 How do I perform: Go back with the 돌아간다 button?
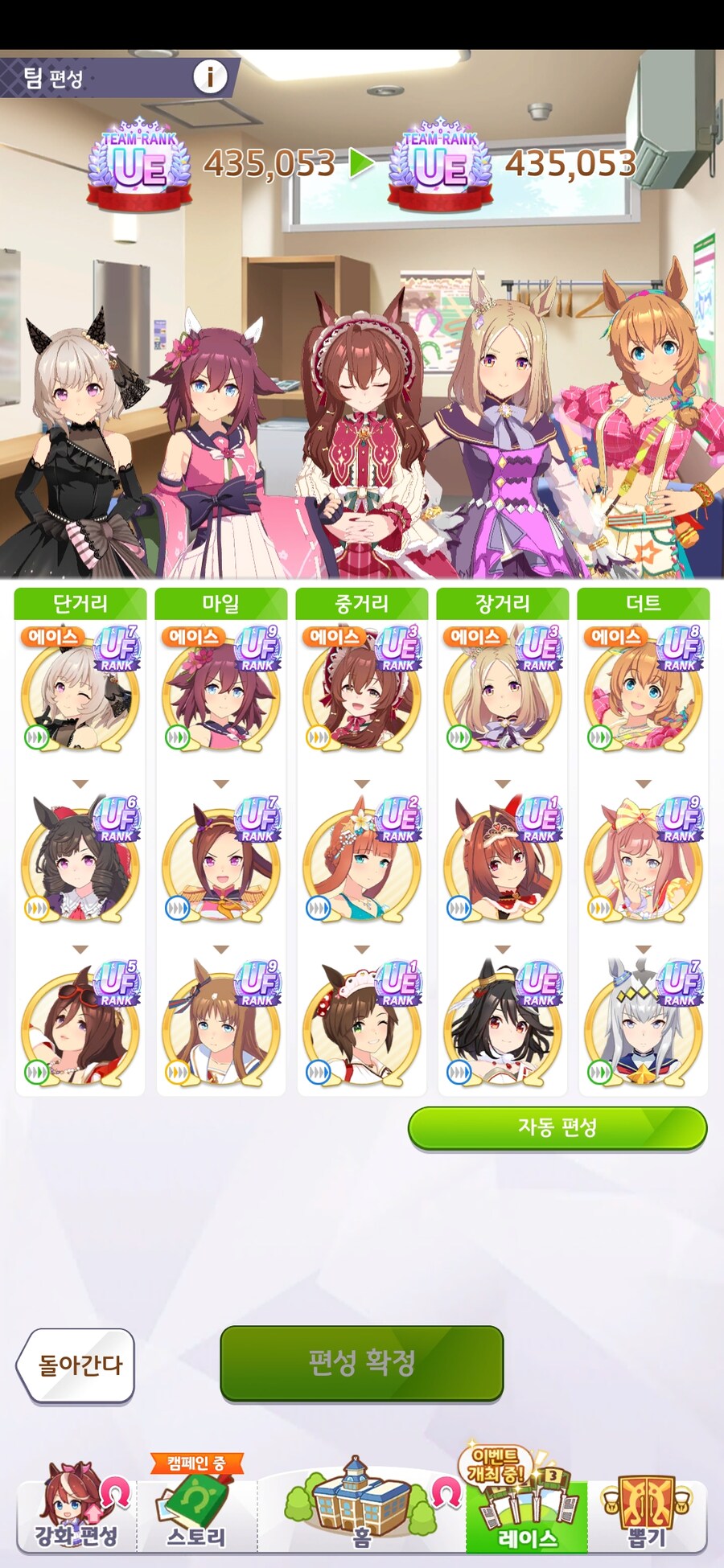76,1365
